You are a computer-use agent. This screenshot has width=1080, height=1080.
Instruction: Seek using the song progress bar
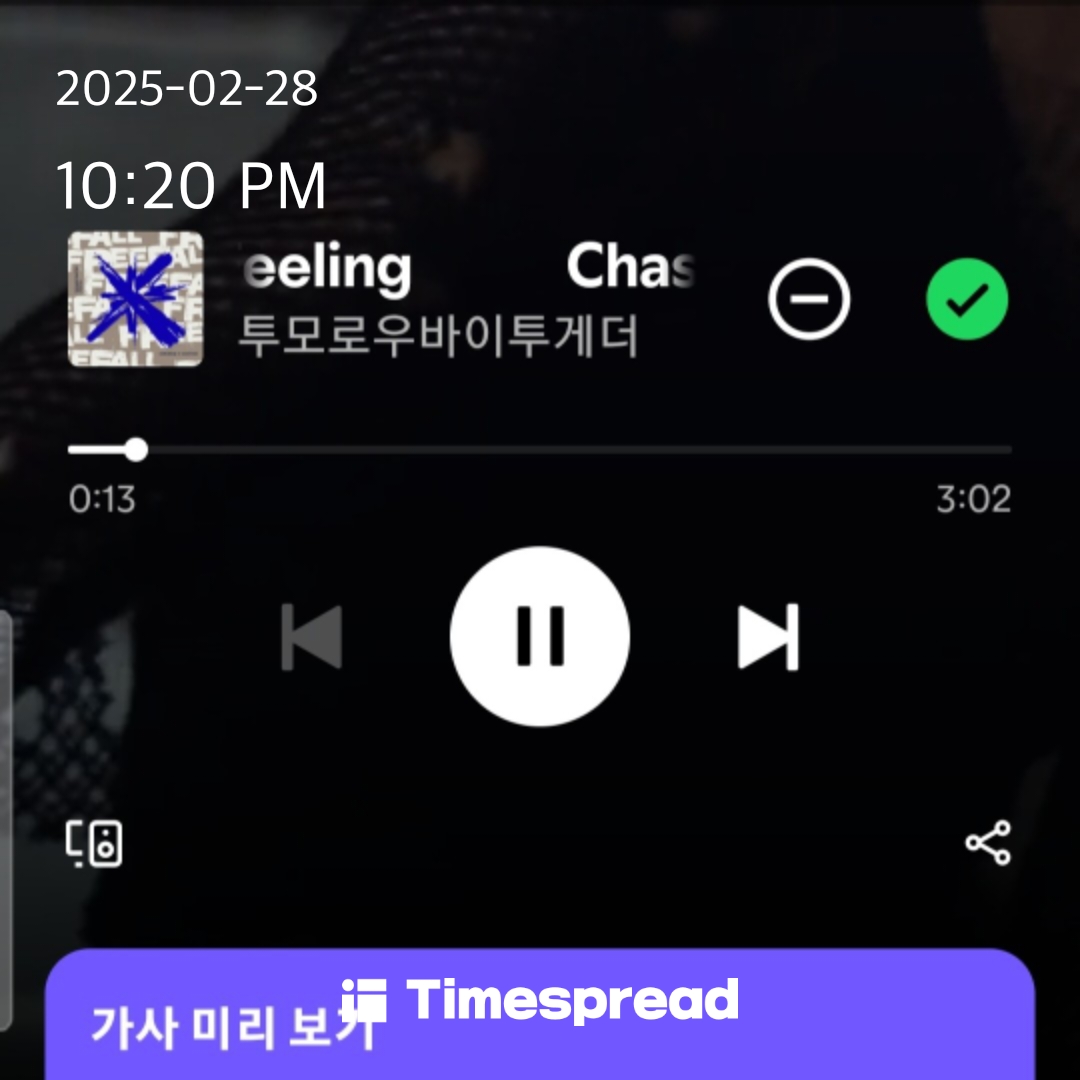tap(540, 450)
